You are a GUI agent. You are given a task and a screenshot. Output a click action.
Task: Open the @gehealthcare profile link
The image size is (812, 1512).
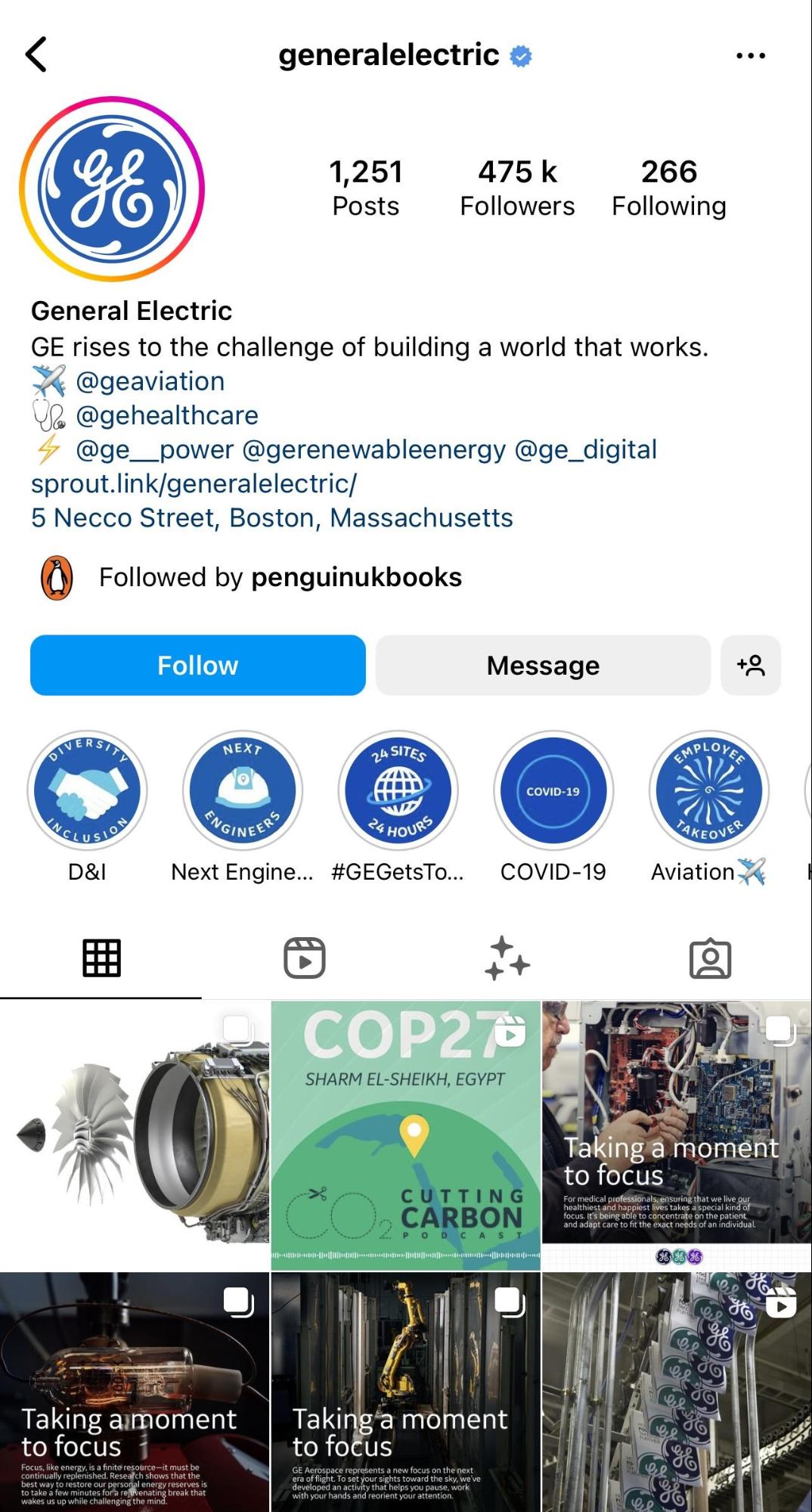(166, 415)
